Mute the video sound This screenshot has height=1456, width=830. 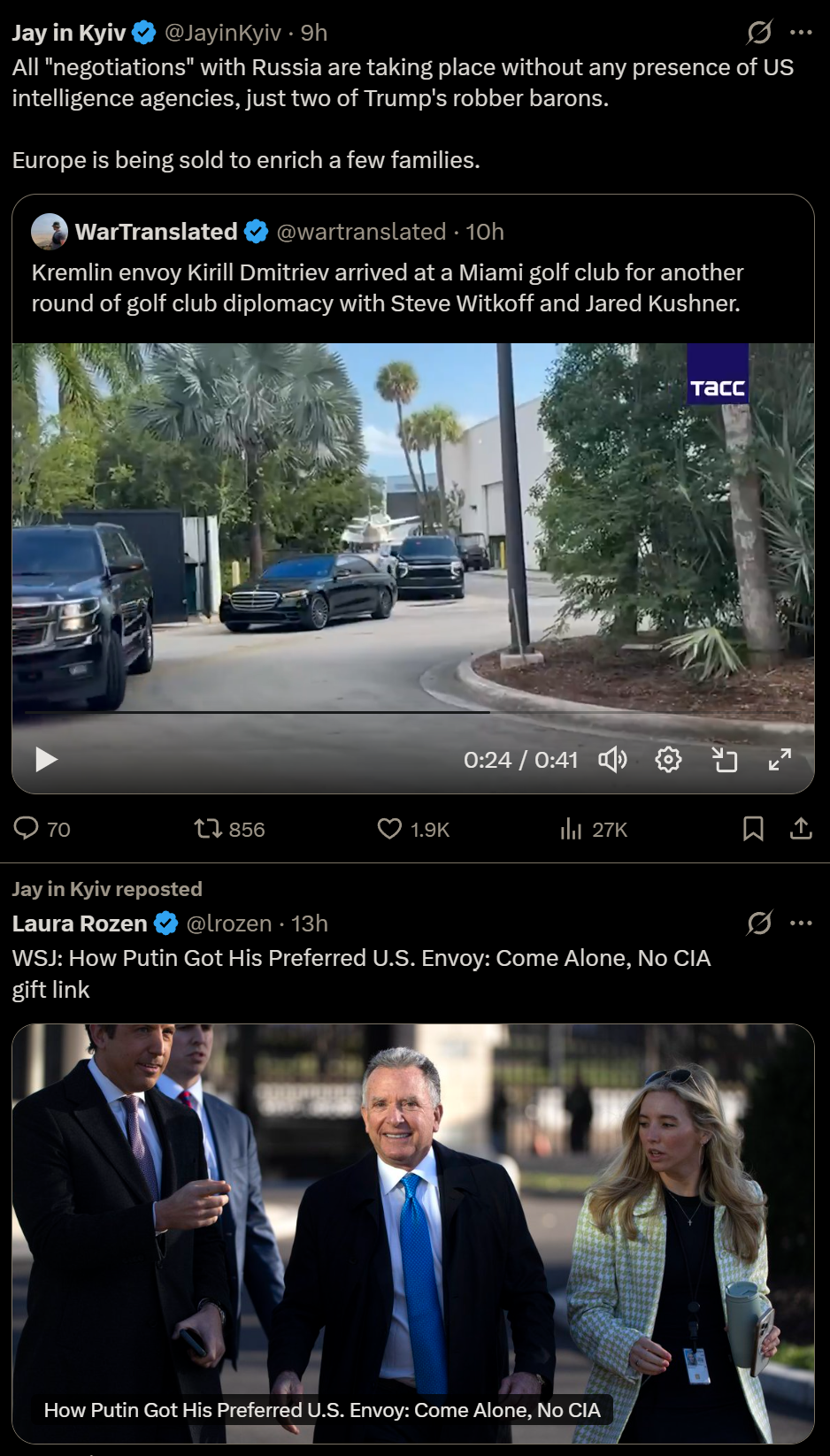click(612, 759)
